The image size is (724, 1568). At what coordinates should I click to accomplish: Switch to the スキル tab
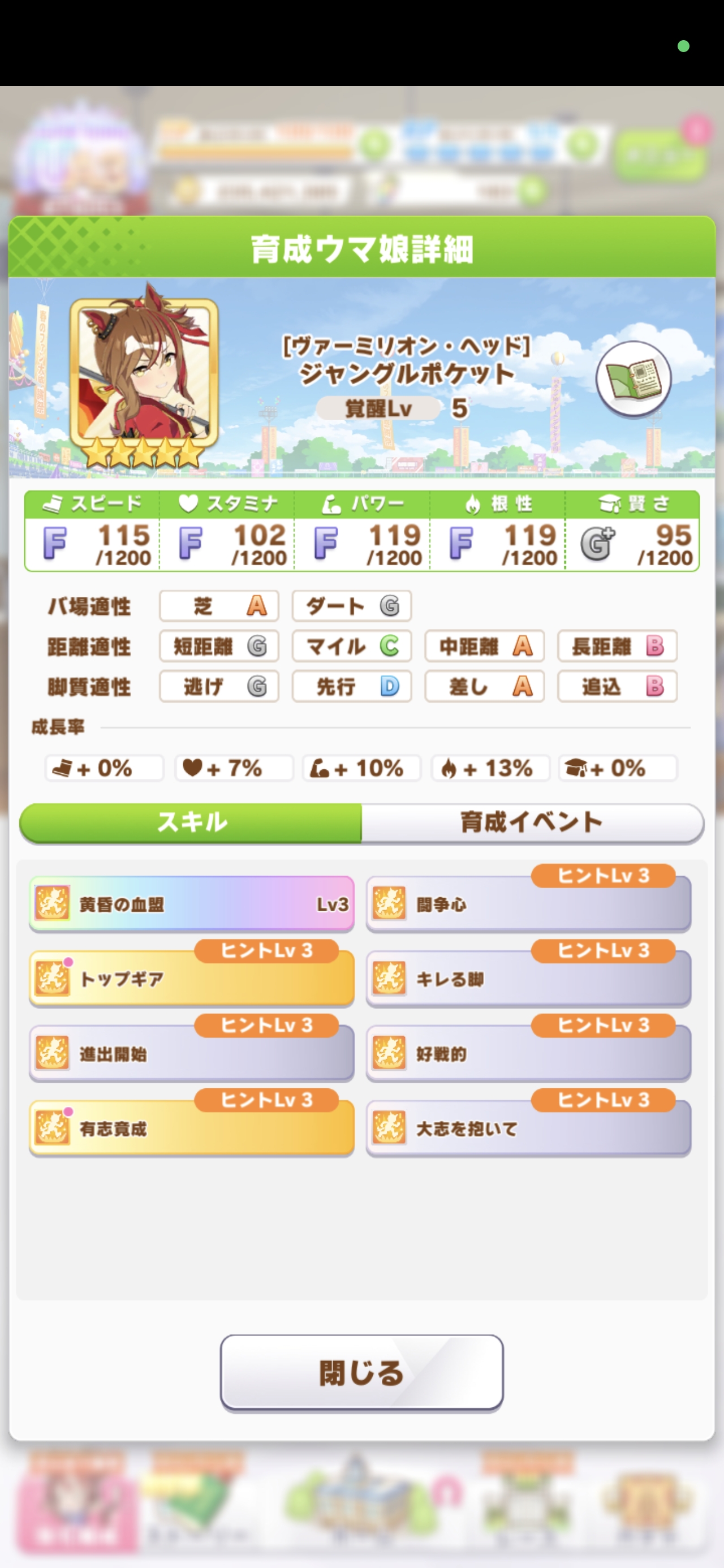pos(191,822)
